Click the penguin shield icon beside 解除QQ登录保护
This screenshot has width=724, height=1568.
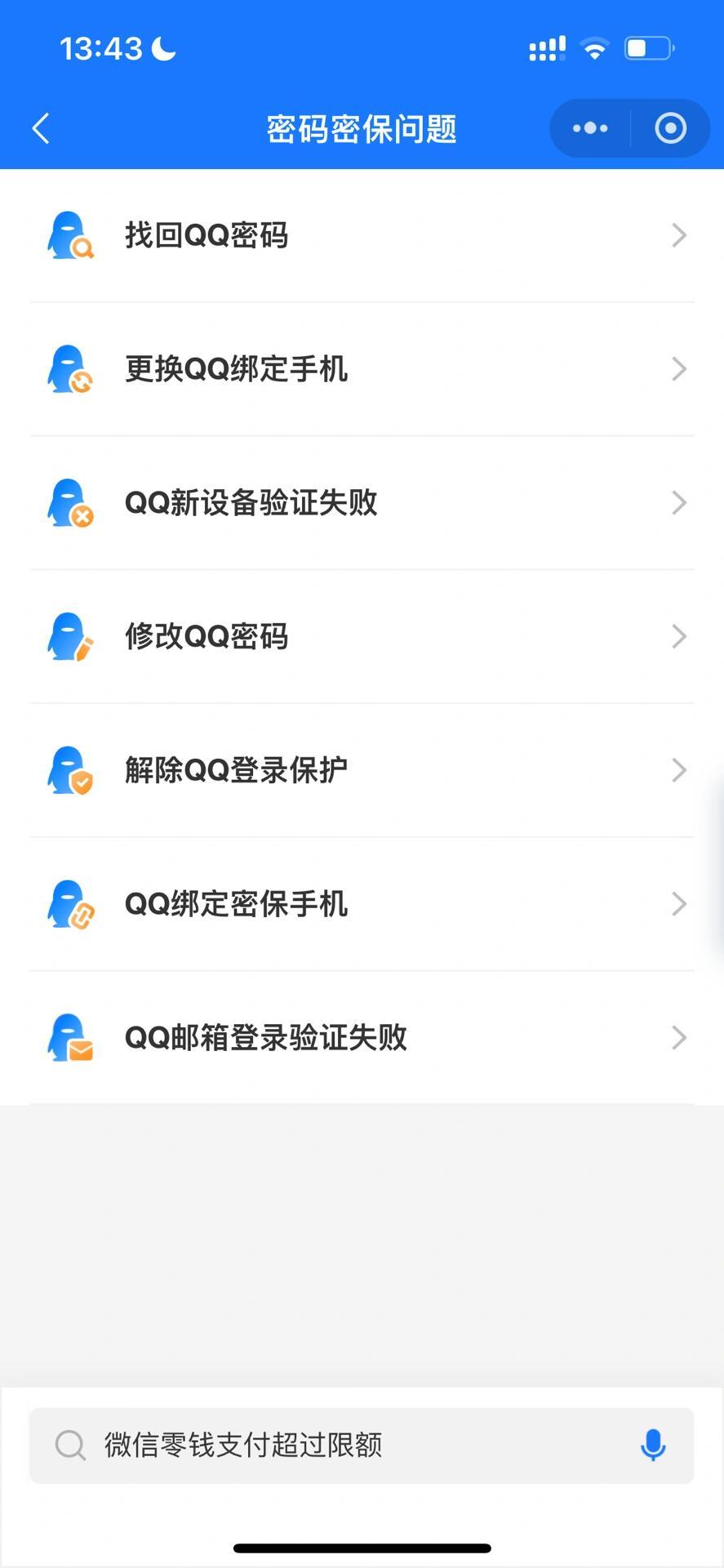pos(71,770)
